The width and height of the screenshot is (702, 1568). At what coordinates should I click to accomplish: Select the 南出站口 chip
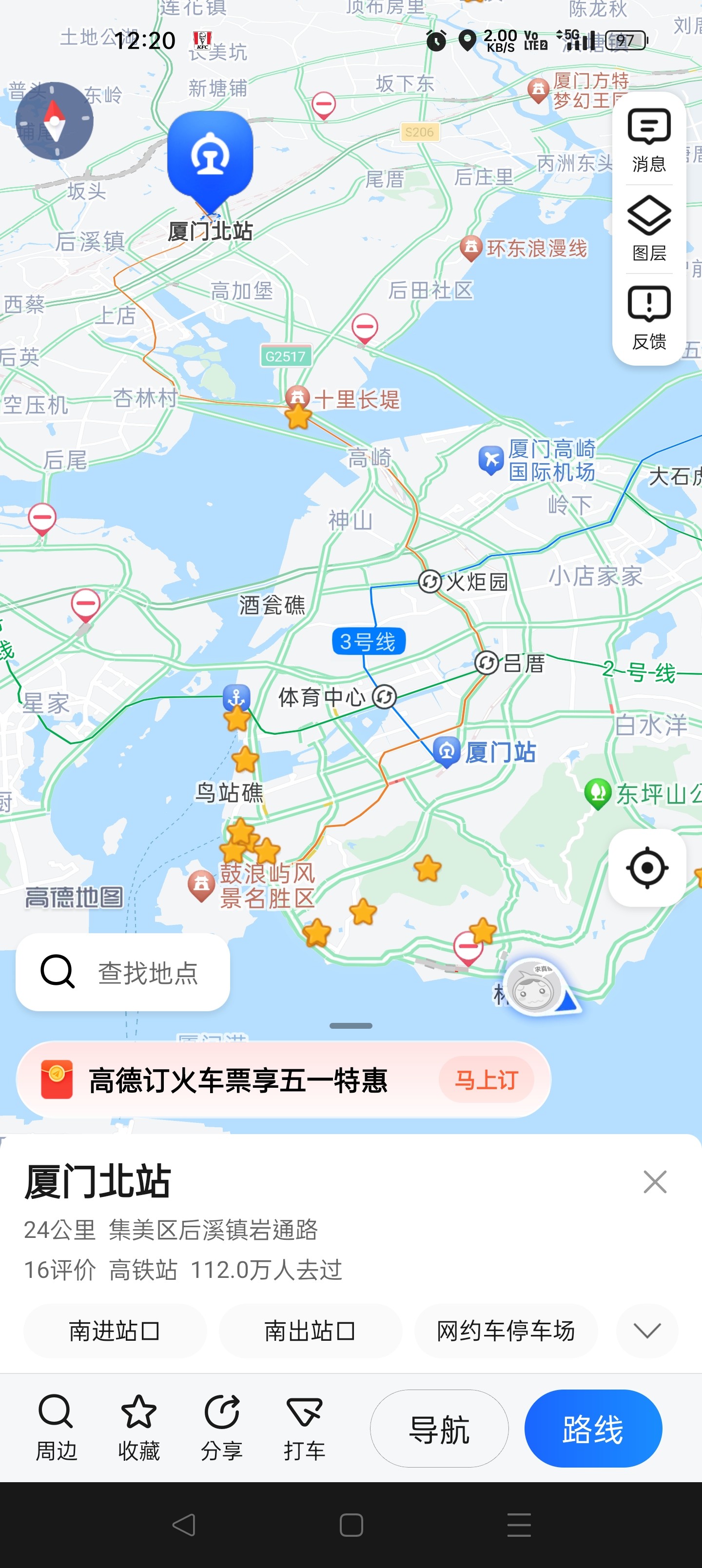coord(311,1331)
